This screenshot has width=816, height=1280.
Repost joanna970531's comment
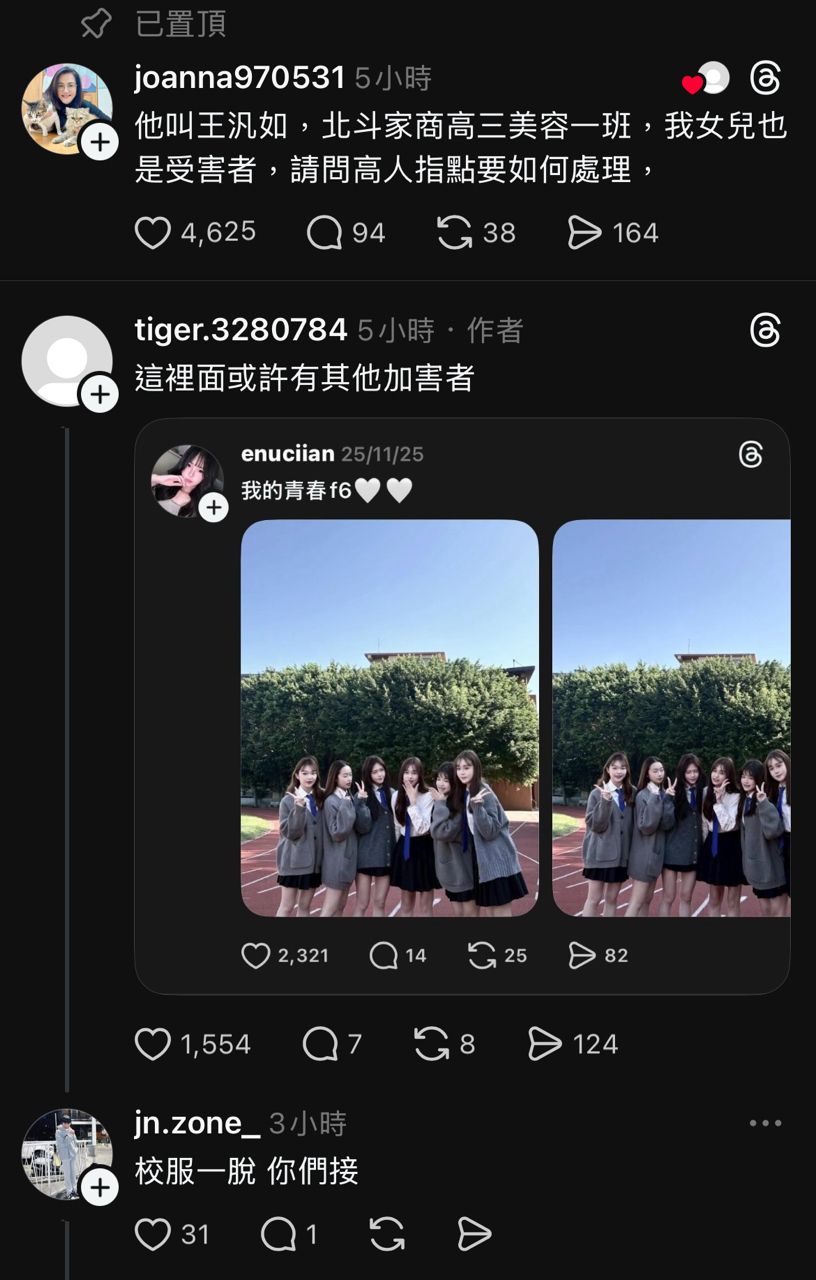[x=455, y=233]
